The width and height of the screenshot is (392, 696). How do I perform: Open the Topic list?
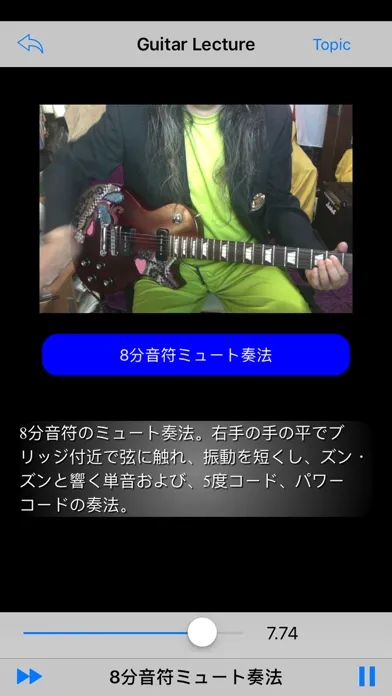click(x=332, y=44)
